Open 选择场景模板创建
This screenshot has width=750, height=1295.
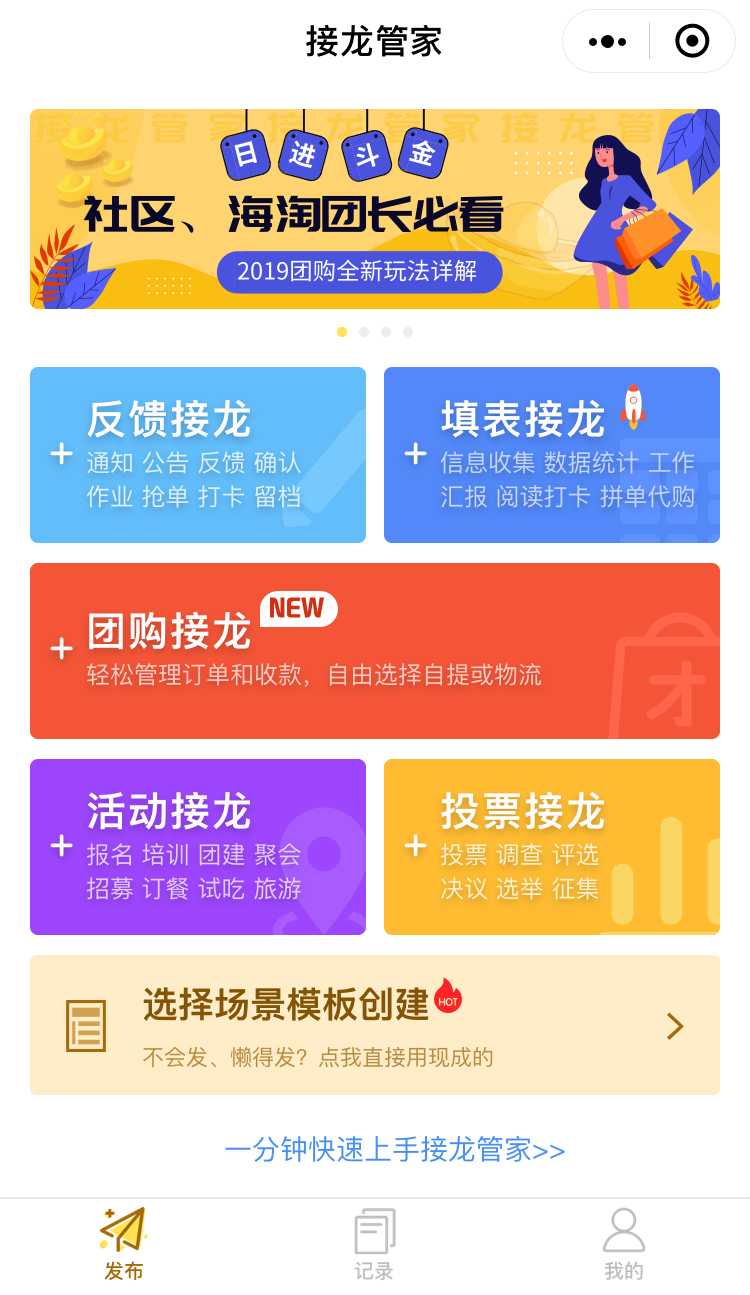coord(375,1025)
